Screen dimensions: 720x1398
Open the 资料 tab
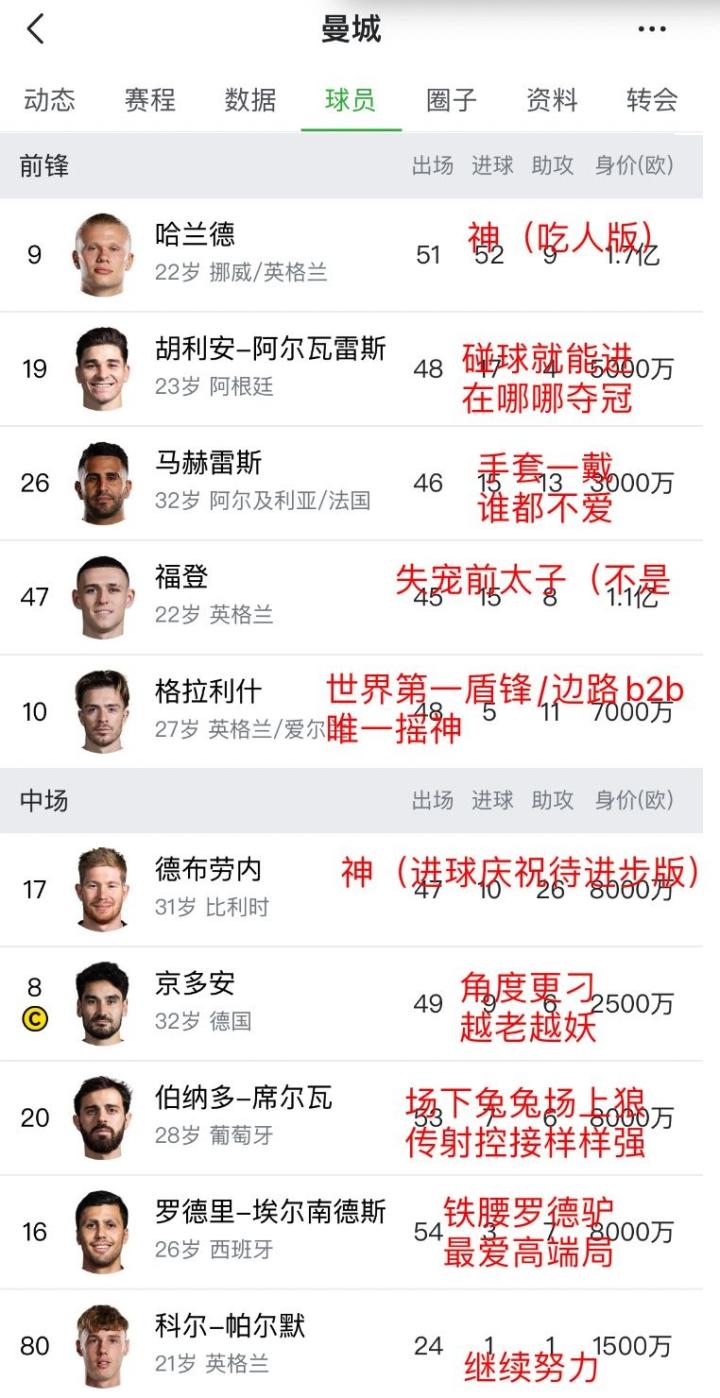[x=552, y=100]
